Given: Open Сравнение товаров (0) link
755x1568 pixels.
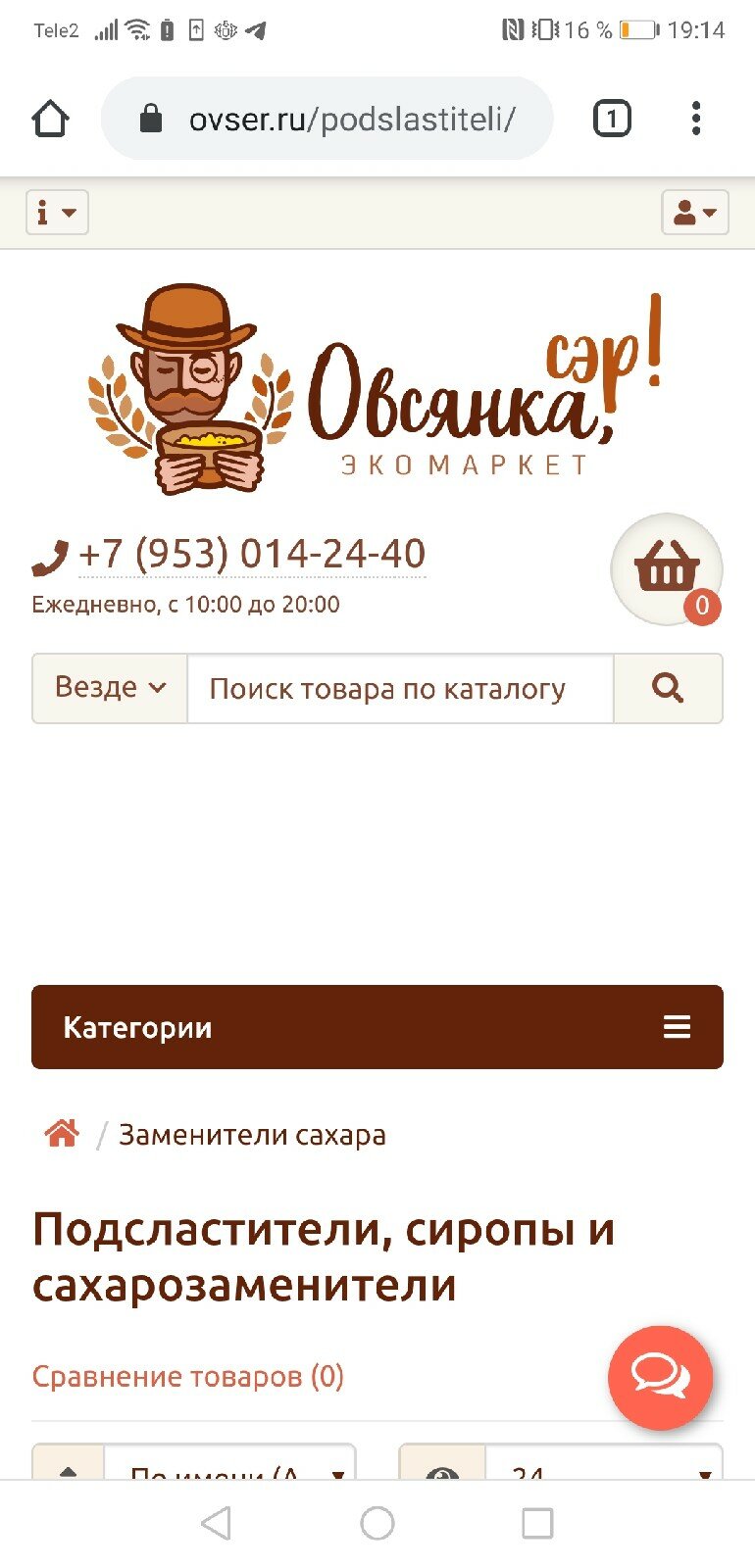Looking at the screenshot, I should [x=188, y=1377].
